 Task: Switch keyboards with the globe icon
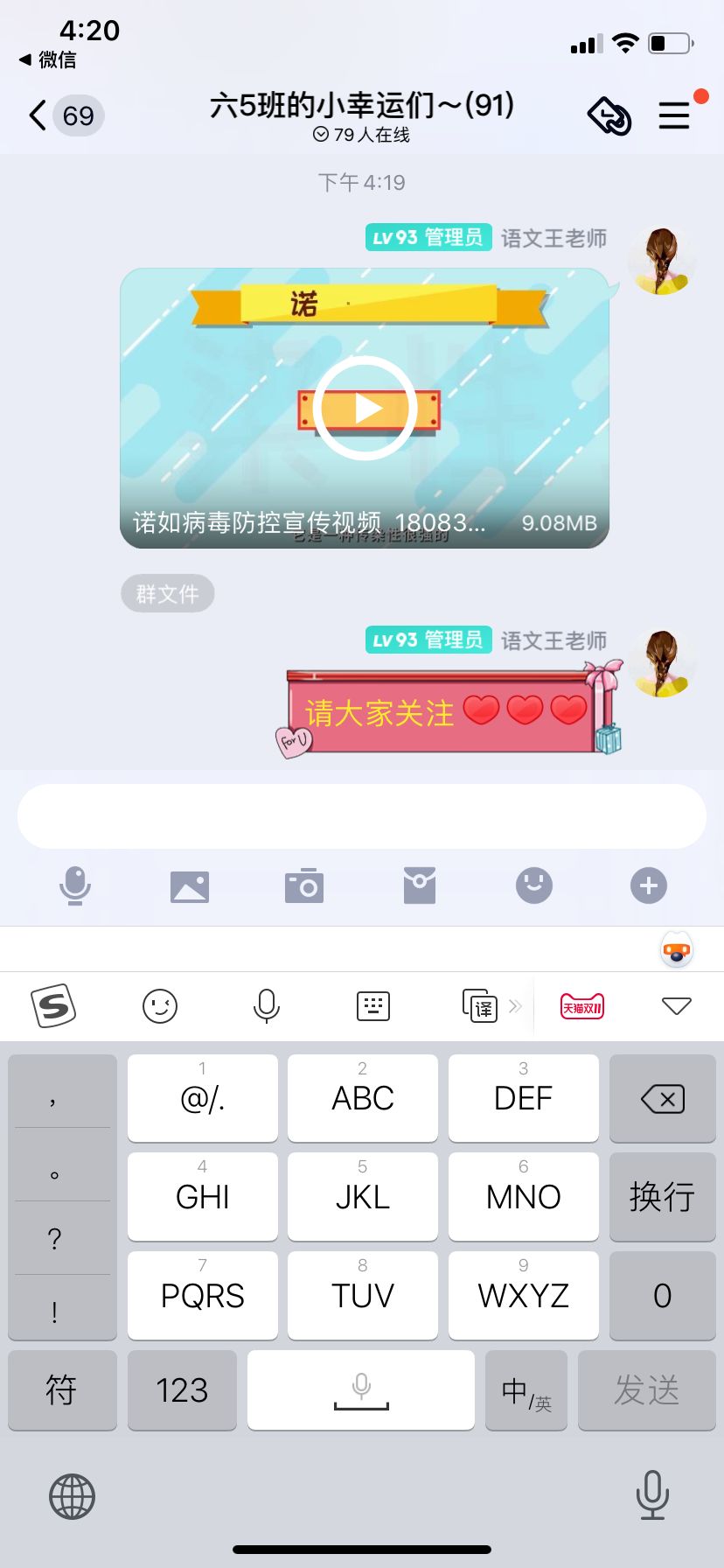72,1495
